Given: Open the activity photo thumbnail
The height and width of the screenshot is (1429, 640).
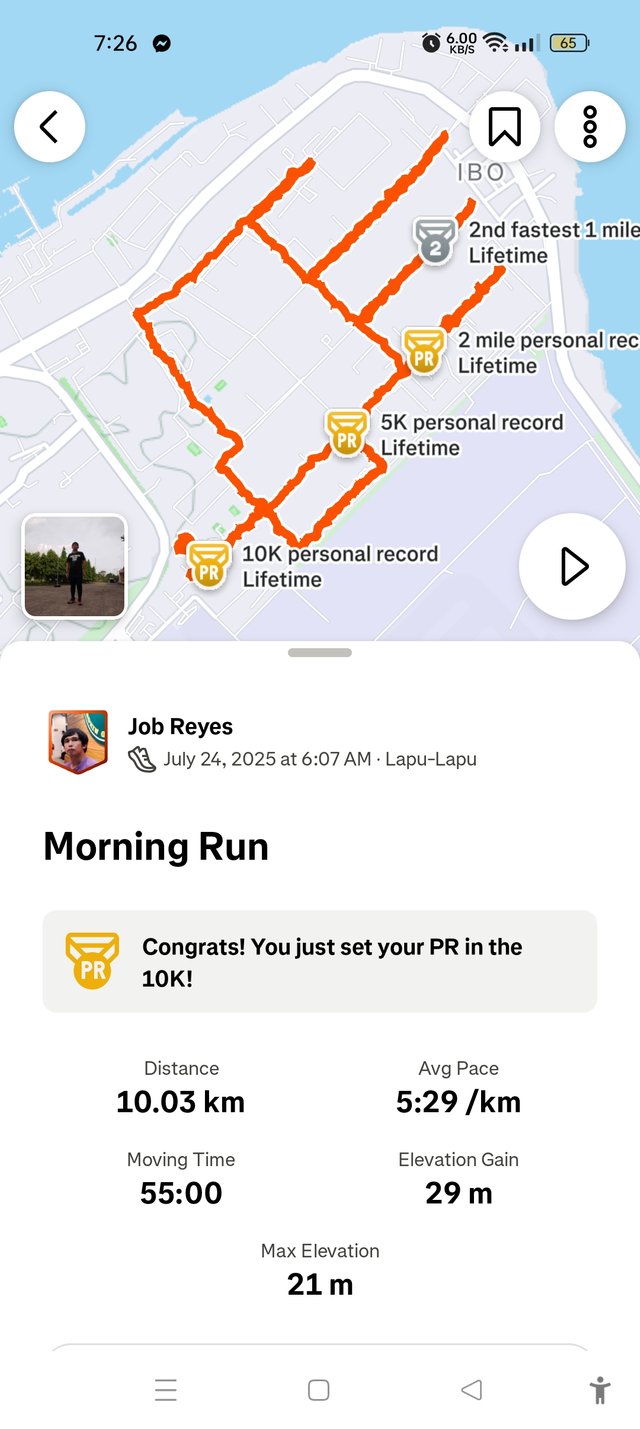Looking at the screenshot, I should [x=75, y=566].
